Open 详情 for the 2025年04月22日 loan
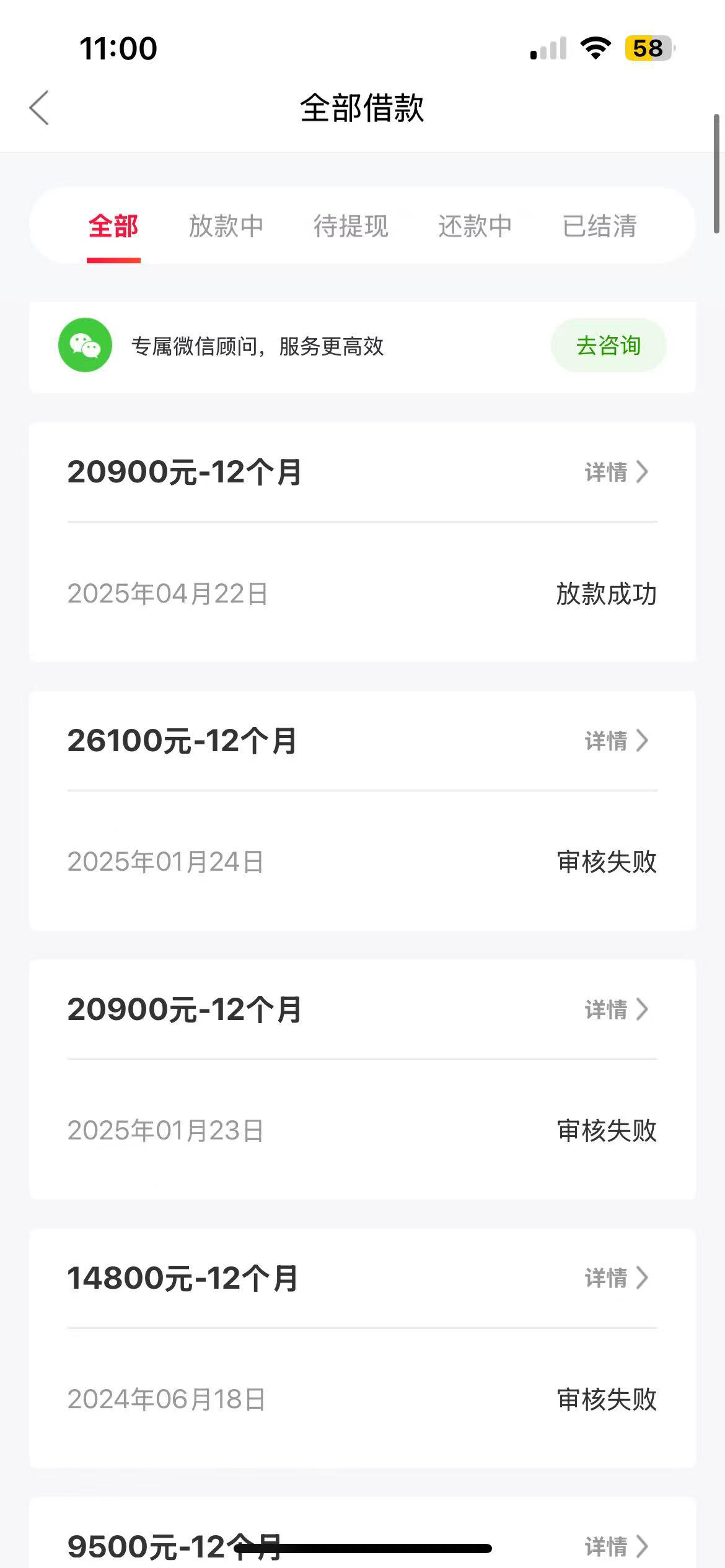The height and width of the screenshot is (1568, 725). pyautogui.click(x=617, y=472)
